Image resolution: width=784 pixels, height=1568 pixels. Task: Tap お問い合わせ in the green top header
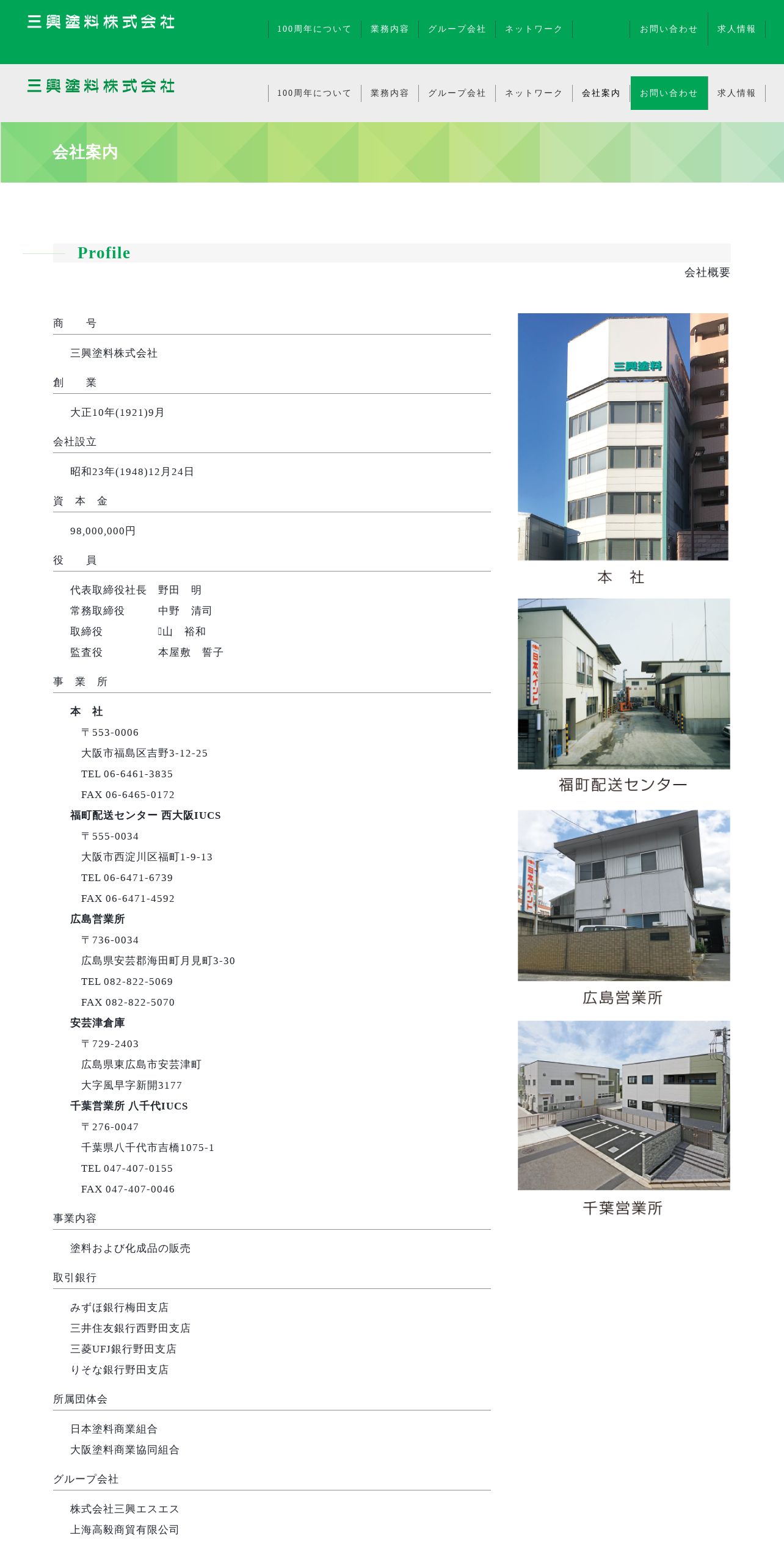coord(669,29)
